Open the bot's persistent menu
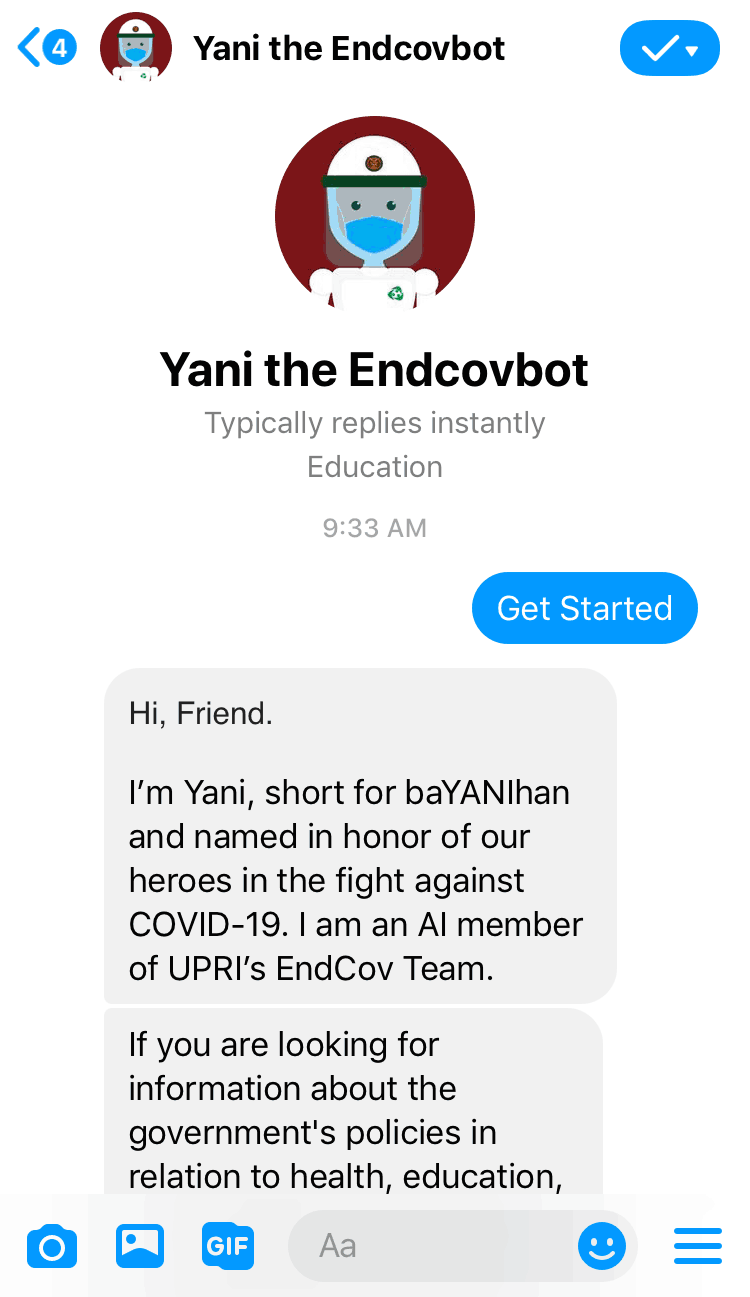Image resolution: width=750 pixels, height=1297 pixels. pyautogui.click(x=698, y=1246)
